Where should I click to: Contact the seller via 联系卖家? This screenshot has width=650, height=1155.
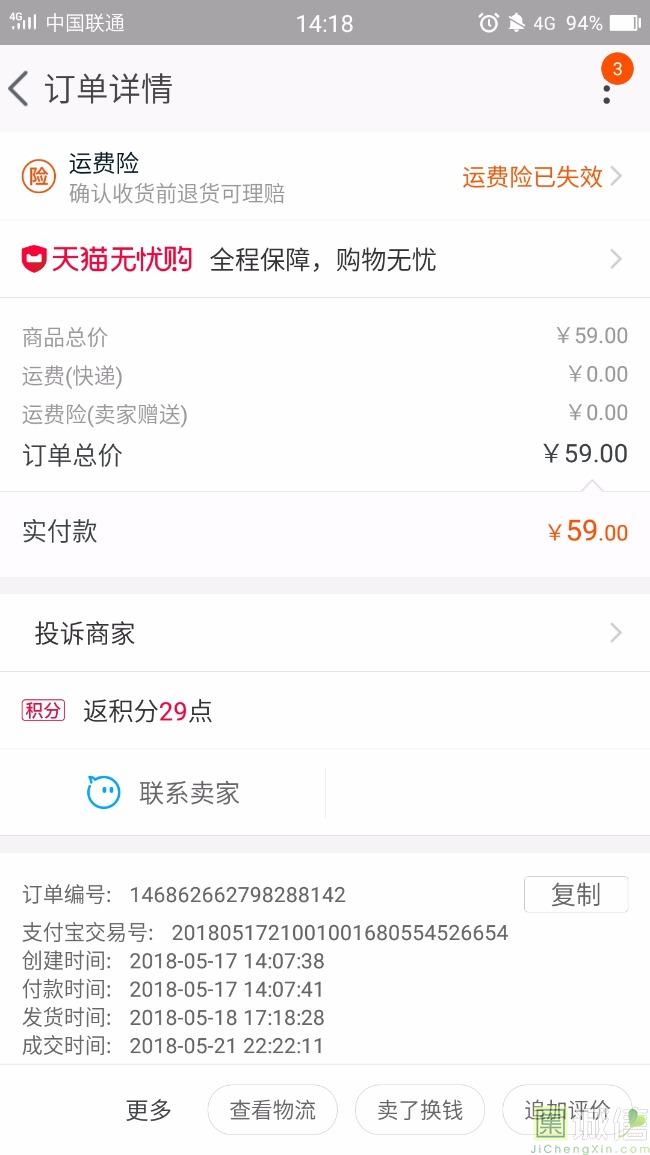tap(163, 793)
